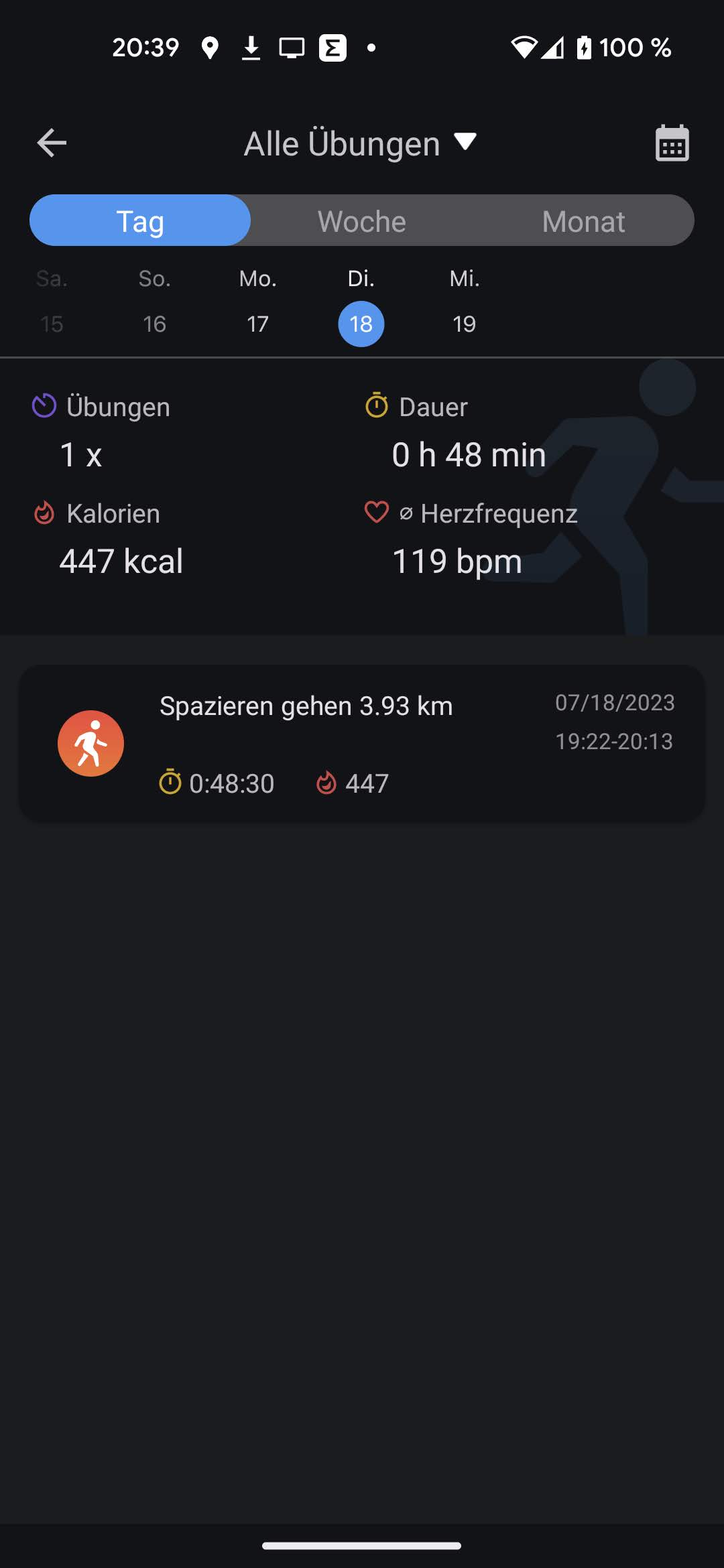Select the Tag view tab

140,221
